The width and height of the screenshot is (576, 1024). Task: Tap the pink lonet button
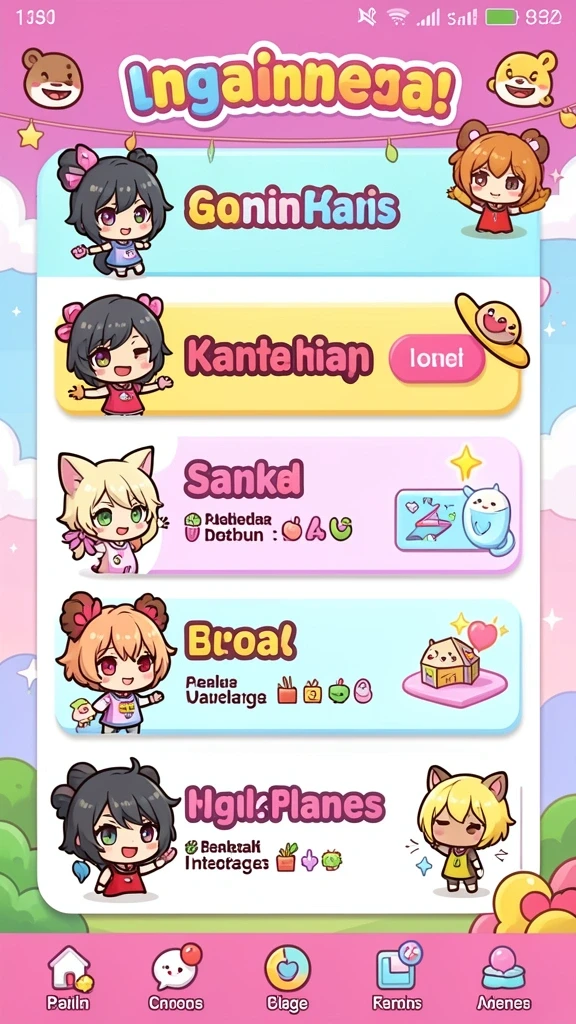point(437,358)
